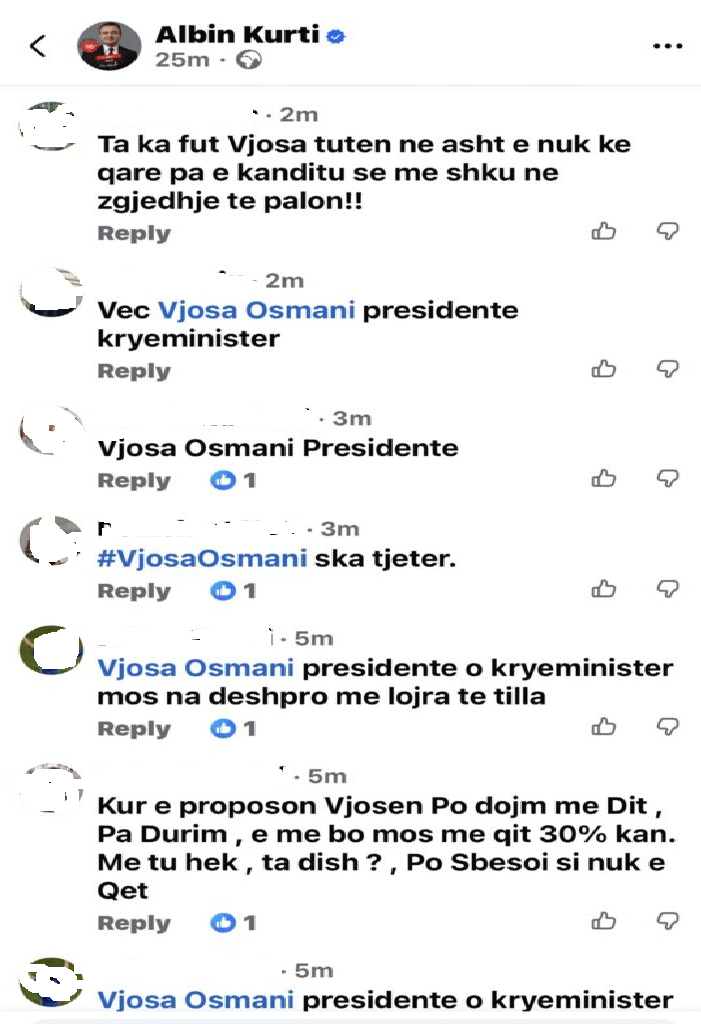The width and height of the screenshot is (701, 1024).
Task: Dislike the 'Kur e proposon Vjosen' comment
Action: (667, 921)
